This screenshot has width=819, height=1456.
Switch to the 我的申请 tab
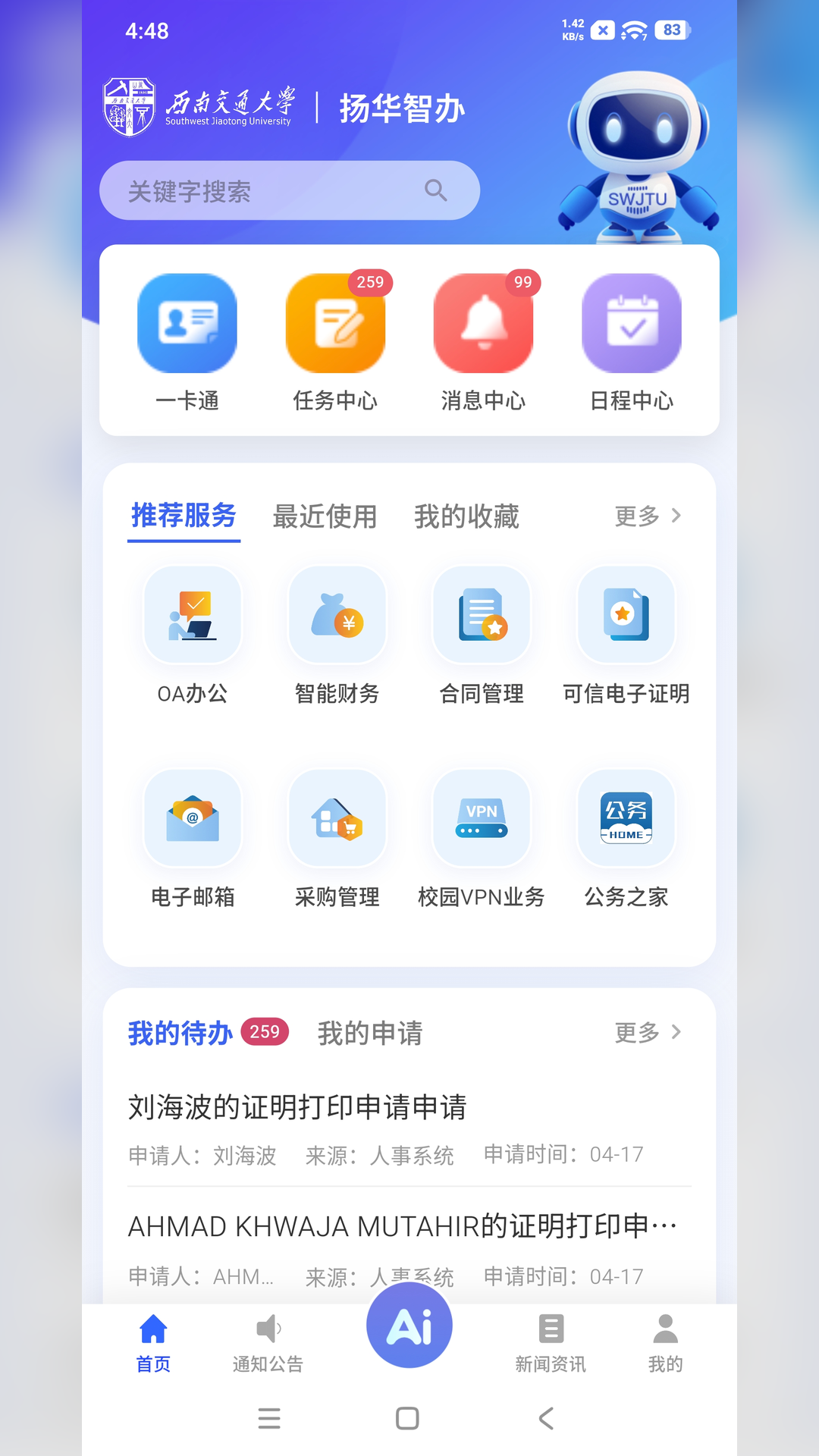[371, 1033]
